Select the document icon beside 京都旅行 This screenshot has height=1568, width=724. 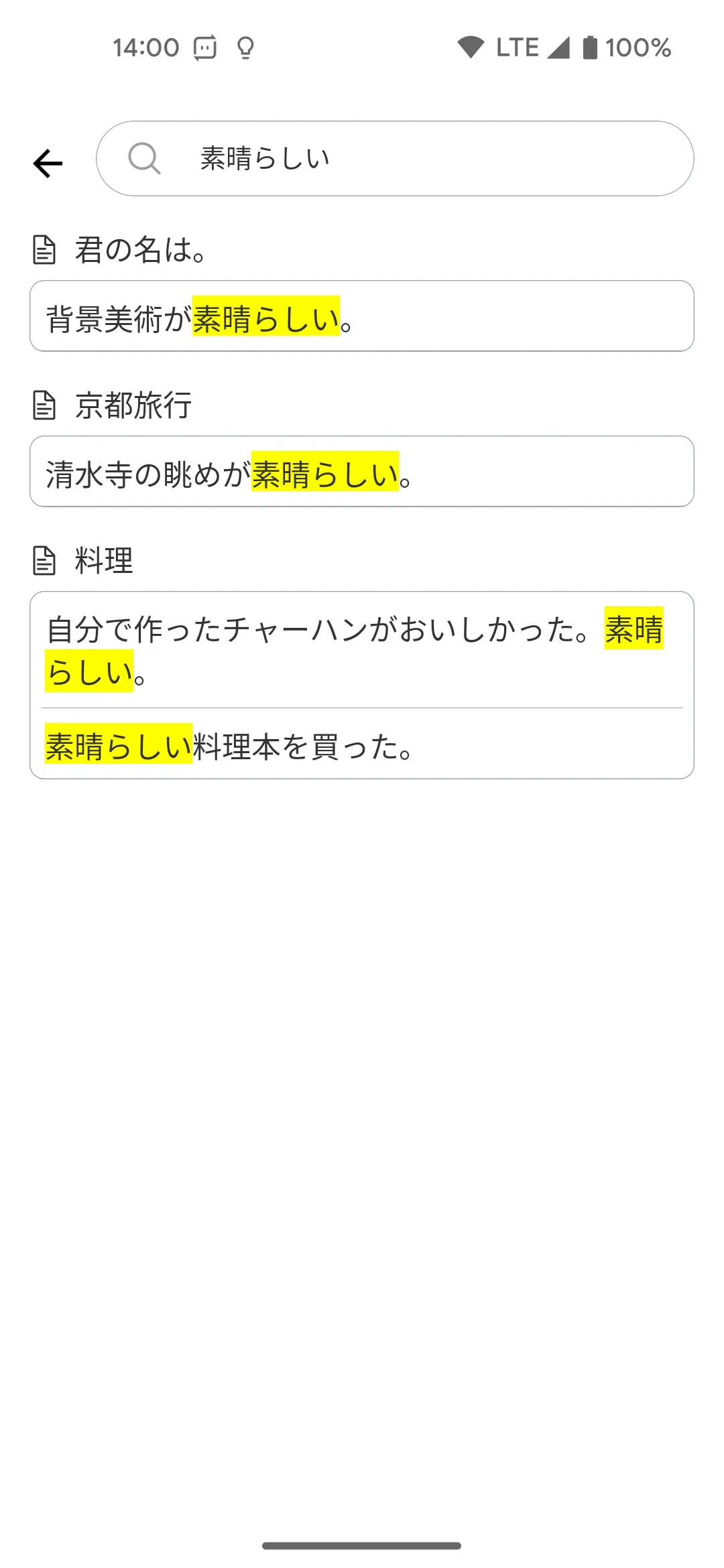click(44, 405)
